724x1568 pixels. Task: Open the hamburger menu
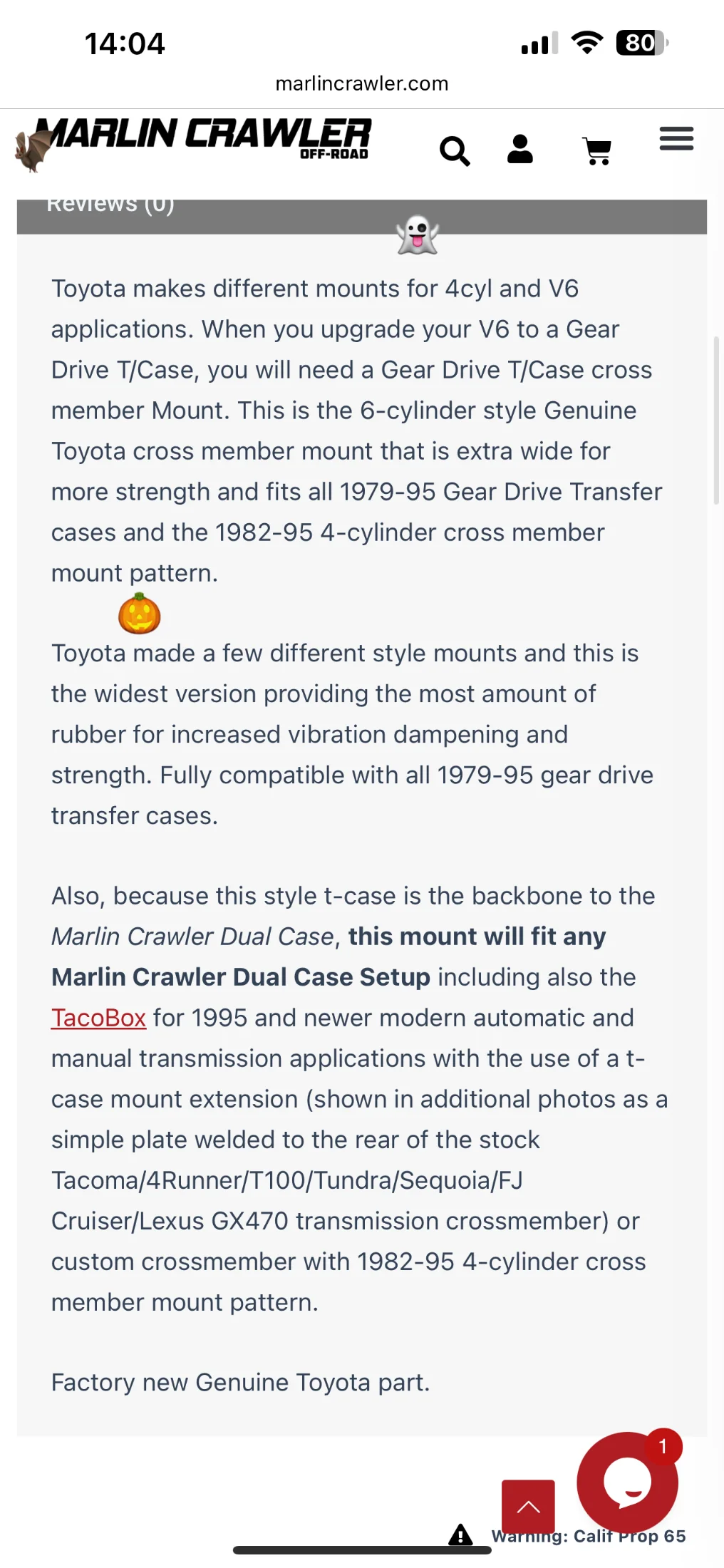(676, 138)
